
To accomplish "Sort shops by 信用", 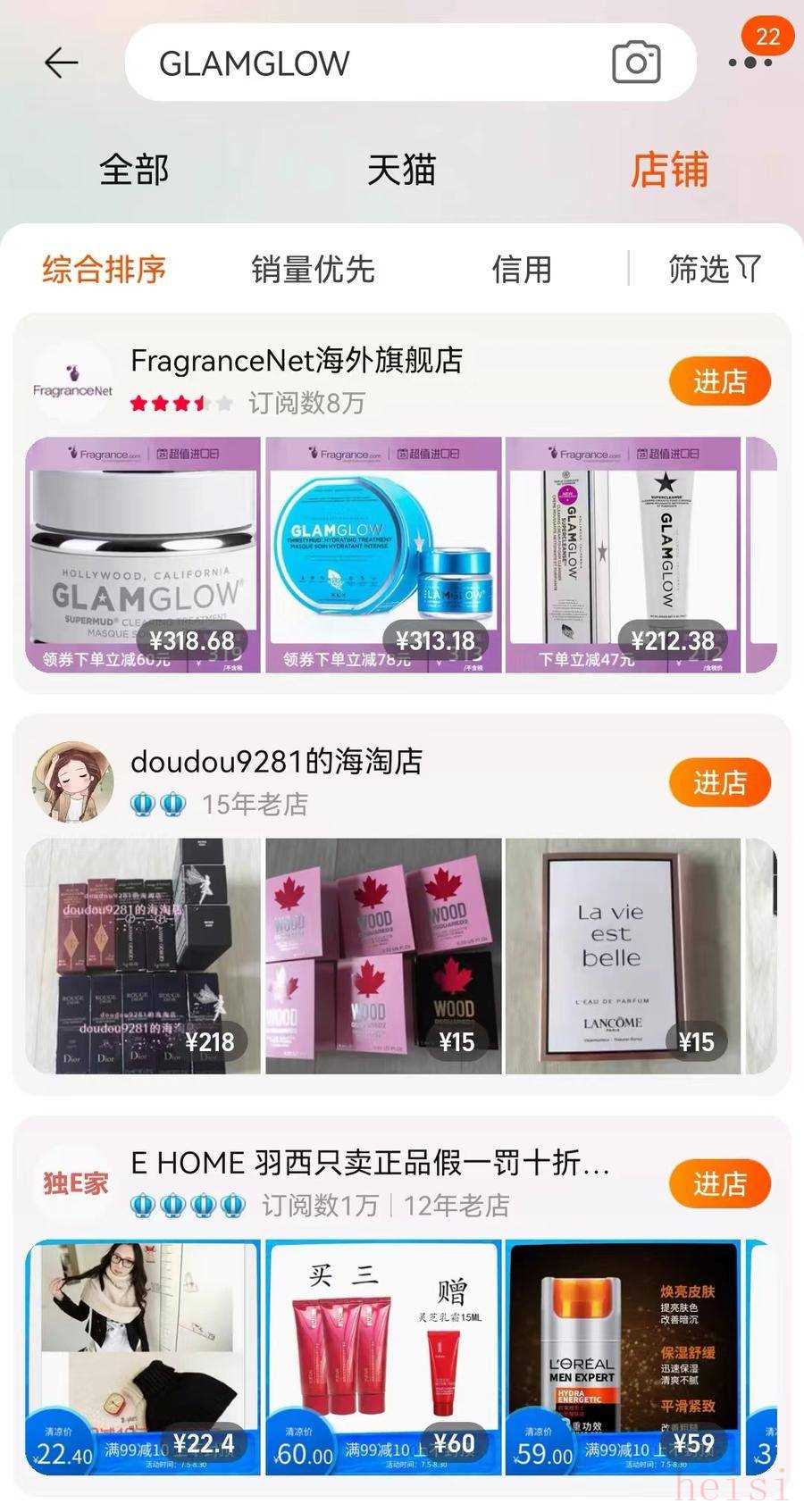I will [522, 269].
